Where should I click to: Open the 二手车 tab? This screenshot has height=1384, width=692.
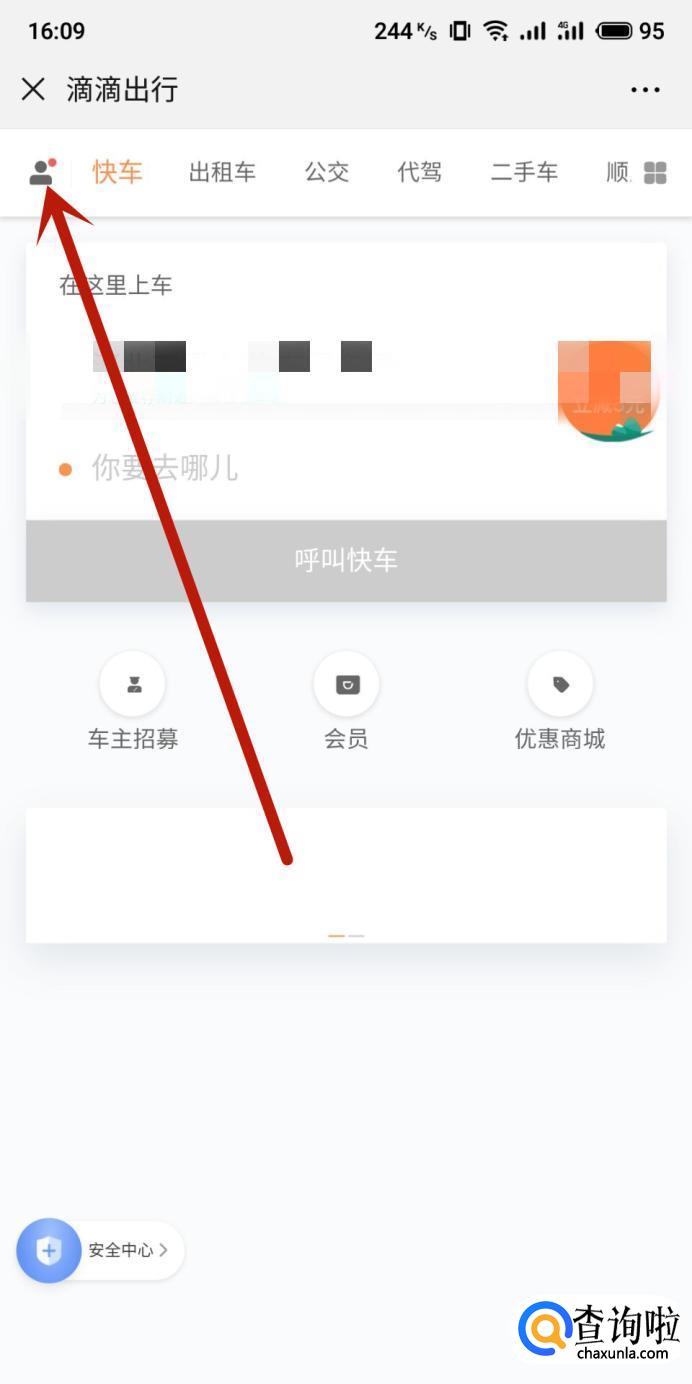524,172
